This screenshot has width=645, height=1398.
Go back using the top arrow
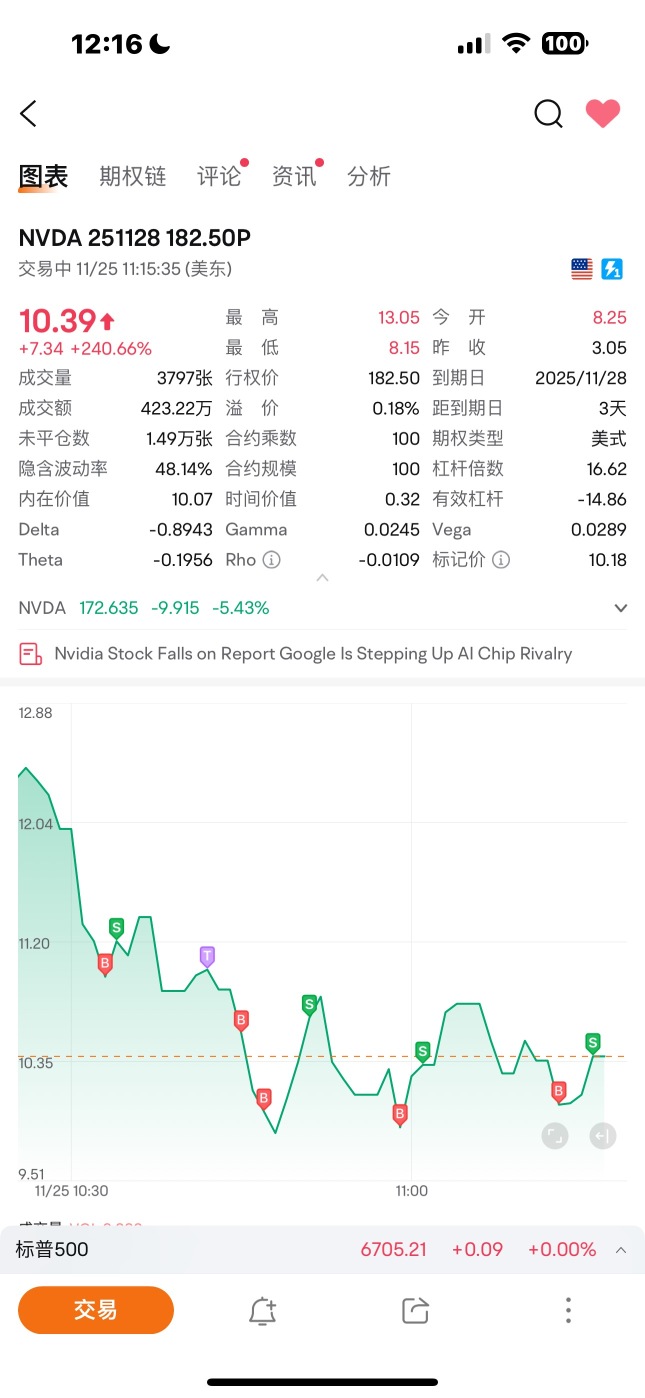[28, 114]
